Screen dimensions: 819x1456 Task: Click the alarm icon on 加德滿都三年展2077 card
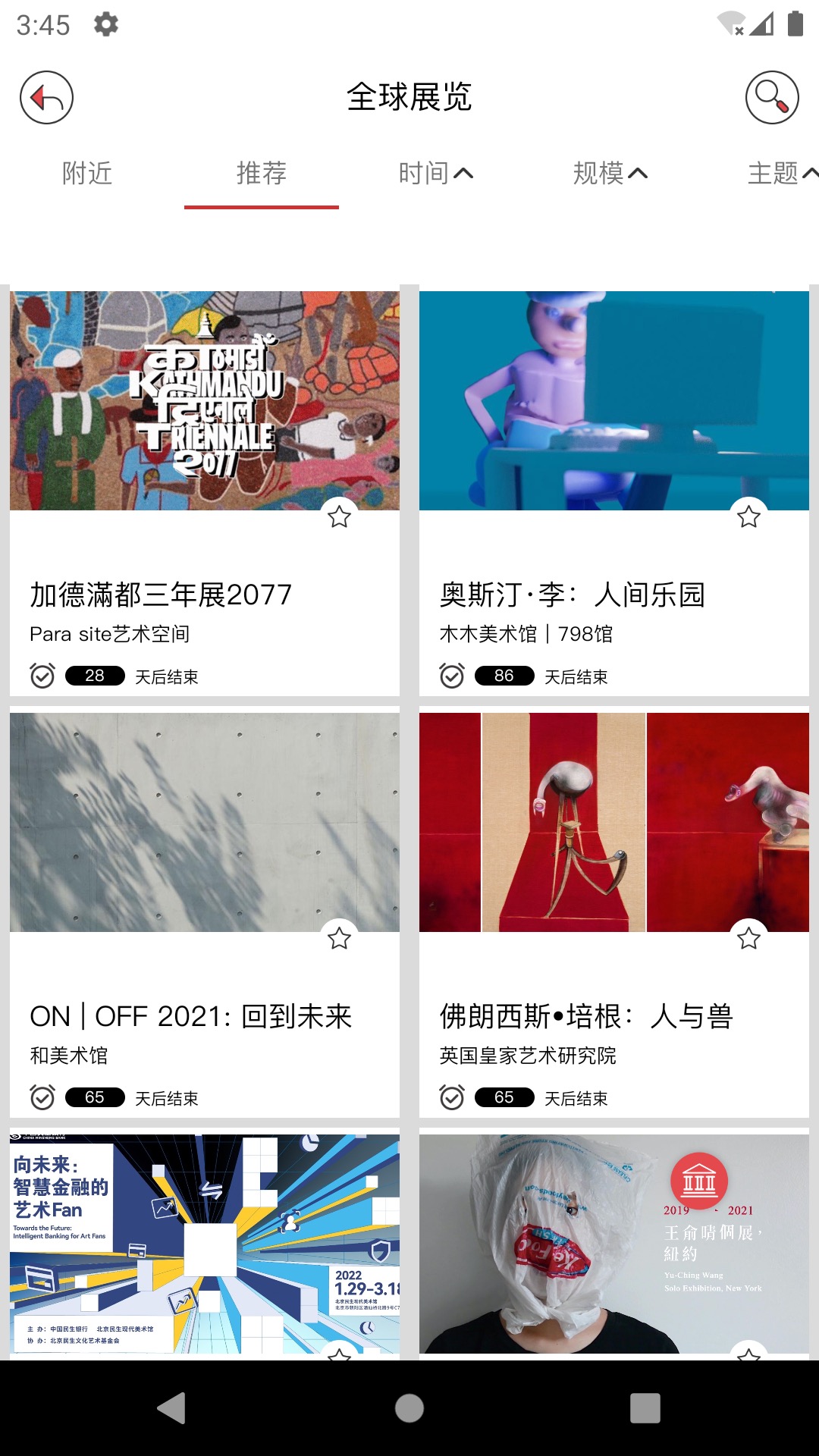pos(42,676)
